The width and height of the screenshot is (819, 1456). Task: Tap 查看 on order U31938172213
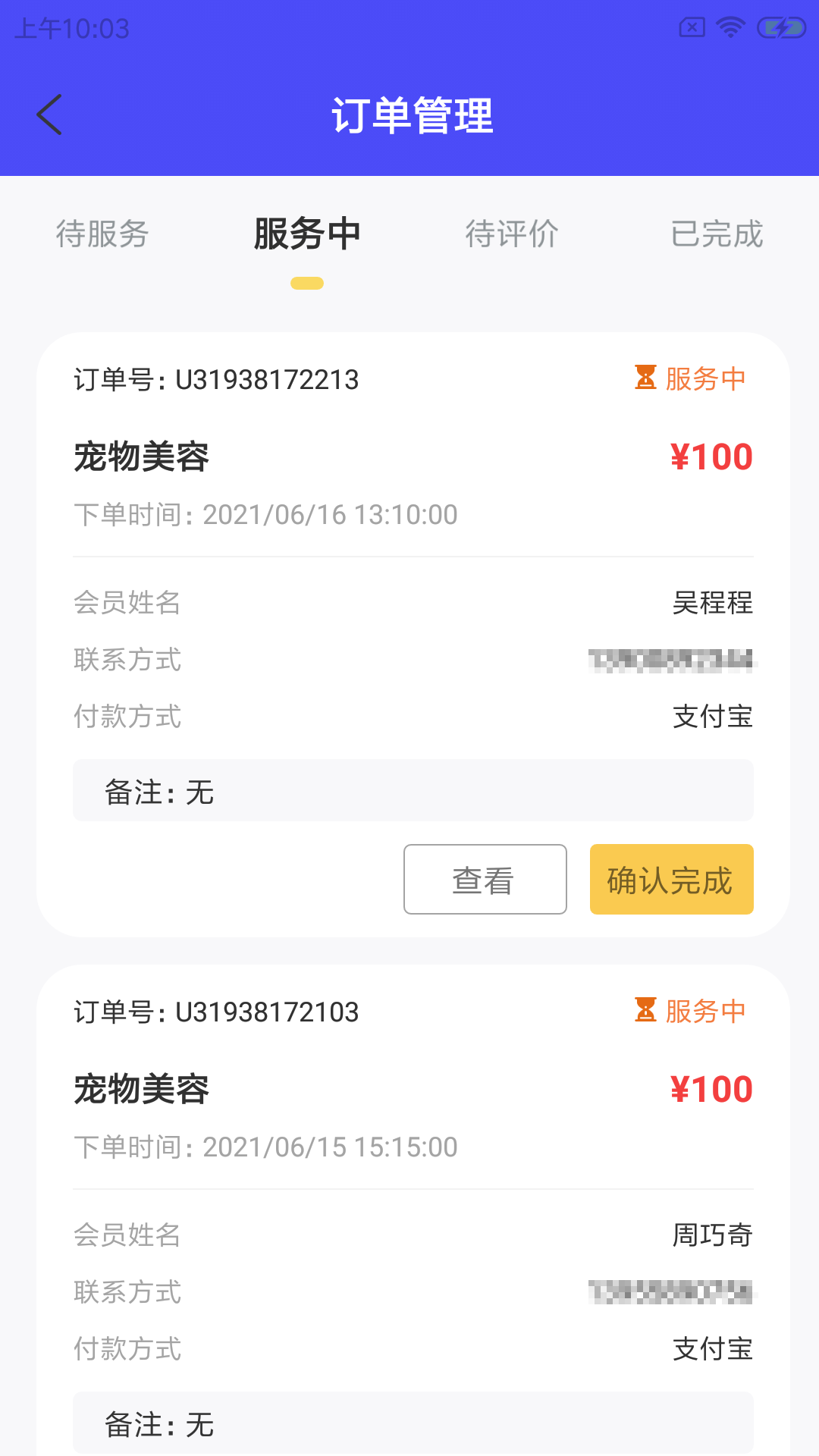tap(485, 880)
